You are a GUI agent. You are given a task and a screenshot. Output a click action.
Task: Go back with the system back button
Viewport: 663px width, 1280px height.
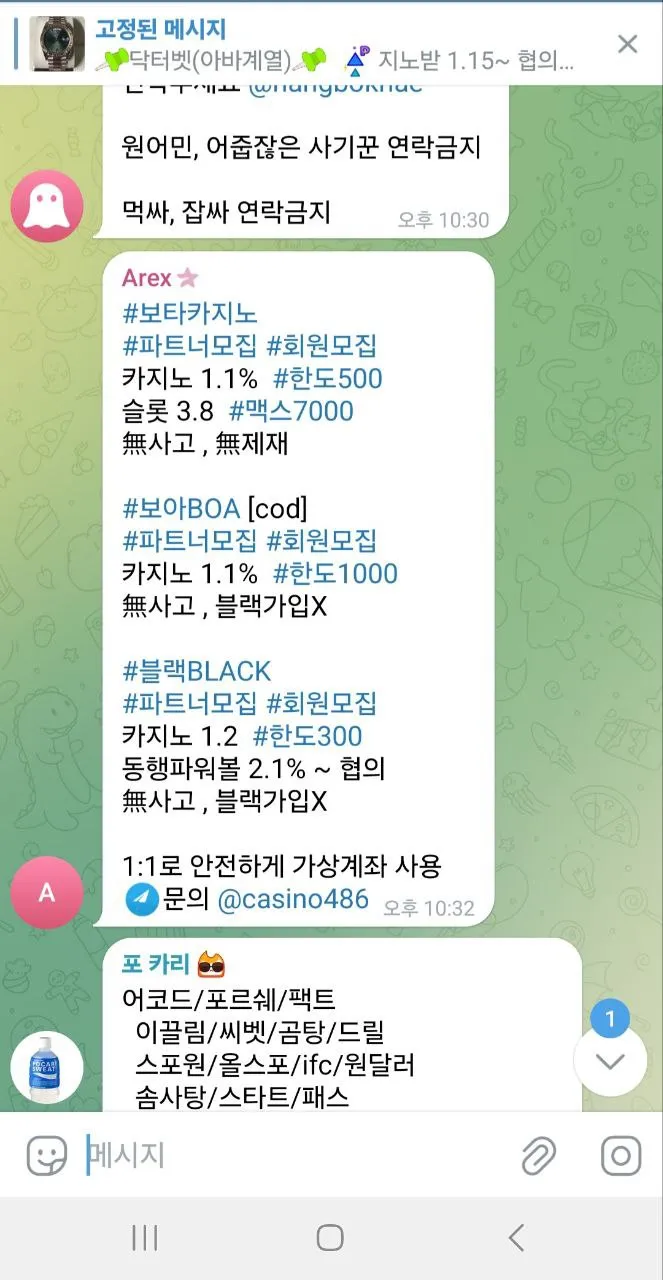[516, 1238]
